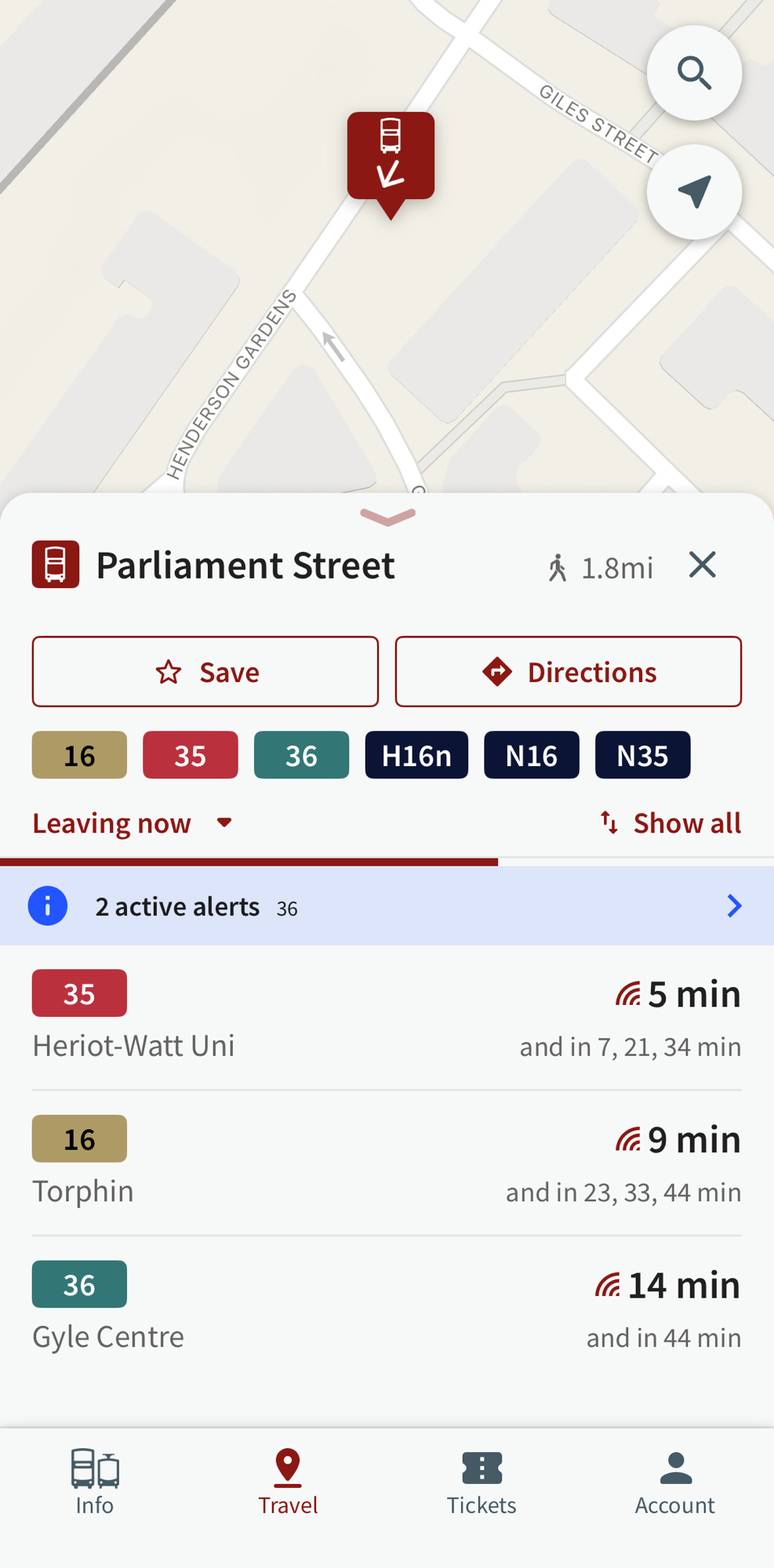Center map on my location

click(x=693, y=192)
